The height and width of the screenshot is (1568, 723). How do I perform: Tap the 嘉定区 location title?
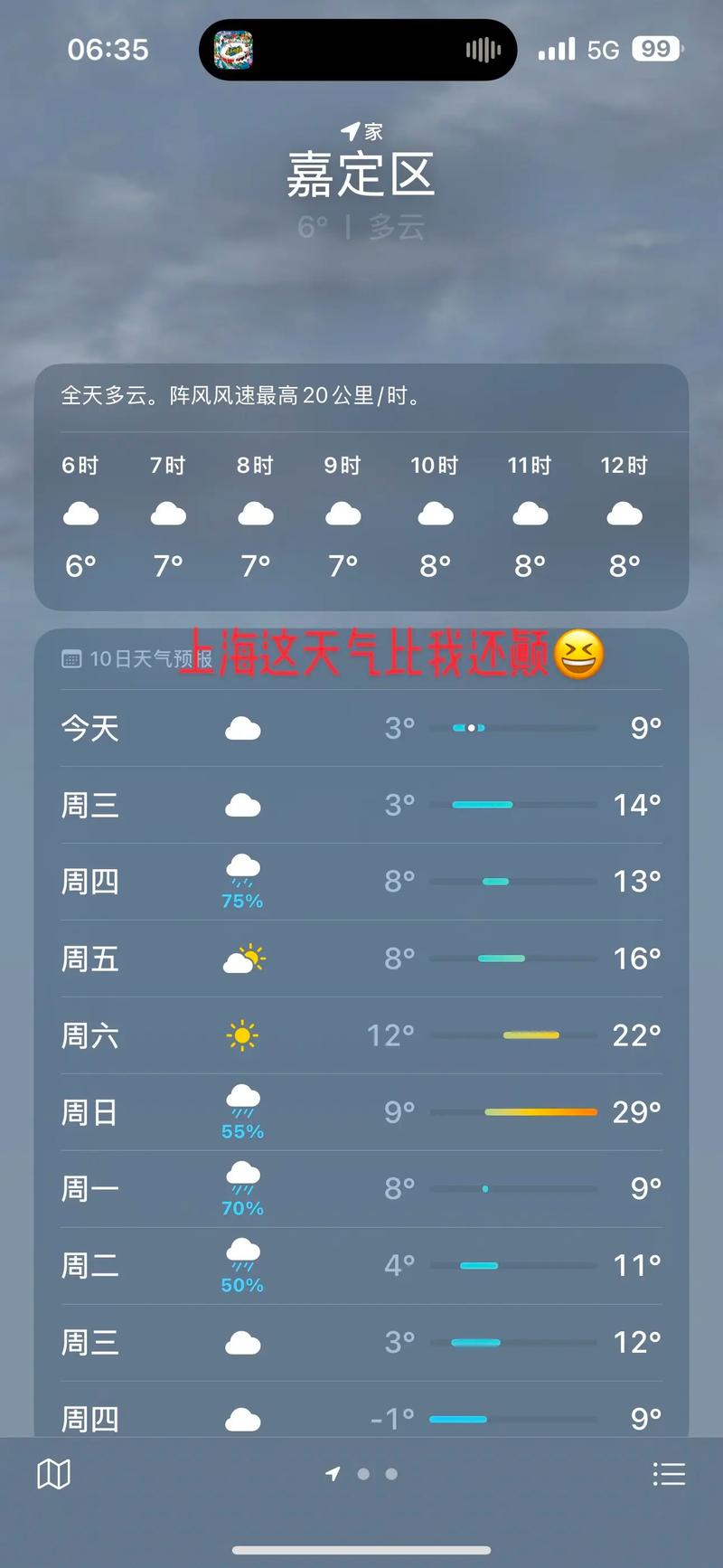coord(361,174)
